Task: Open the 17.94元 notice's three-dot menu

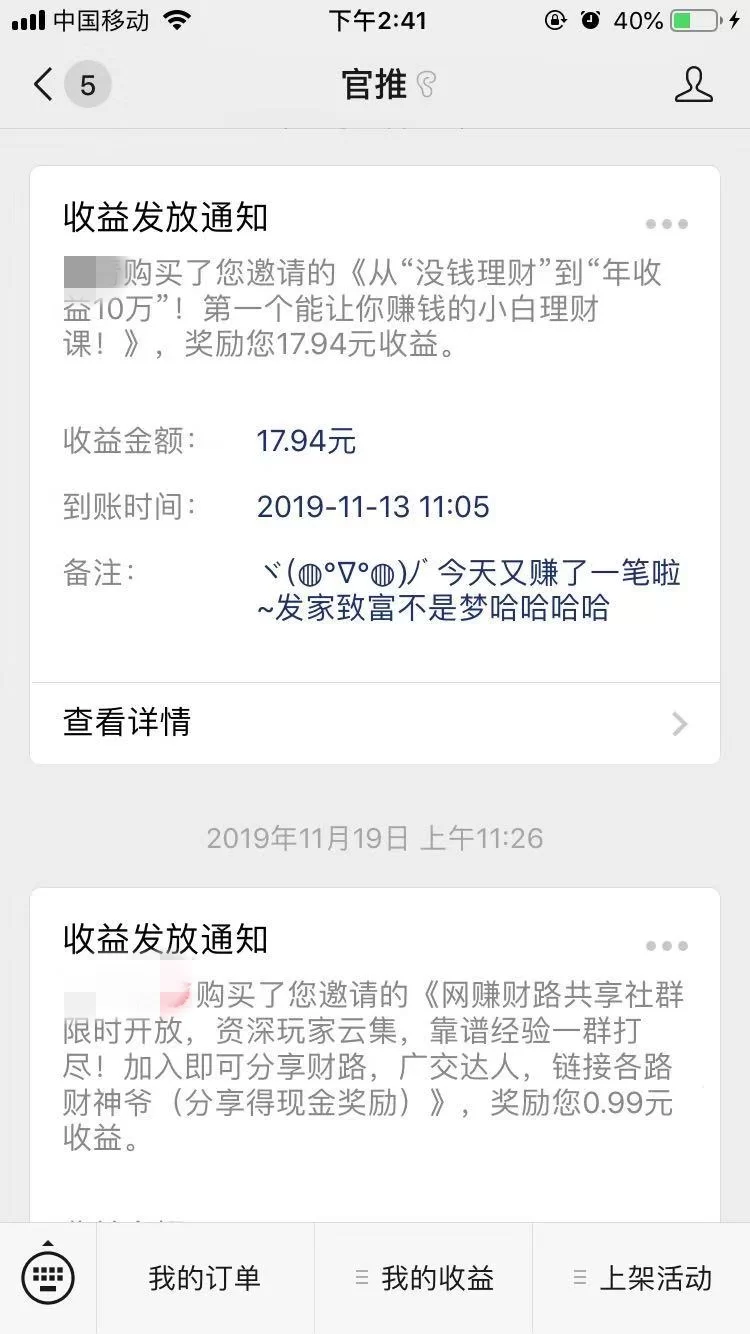Action: [x=666, y=224]
